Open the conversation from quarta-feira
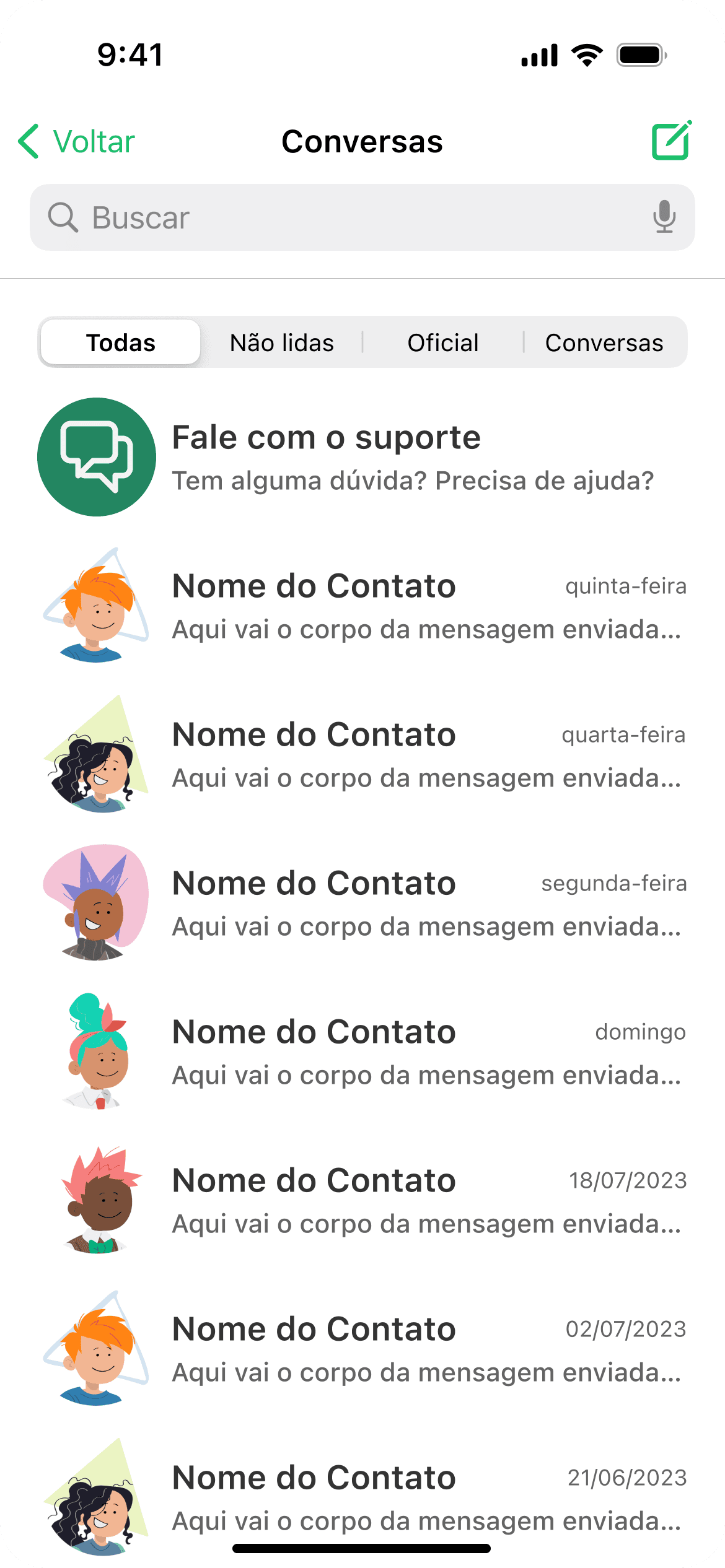This screenshot has width=725, height=1568. tap(362, 756)
